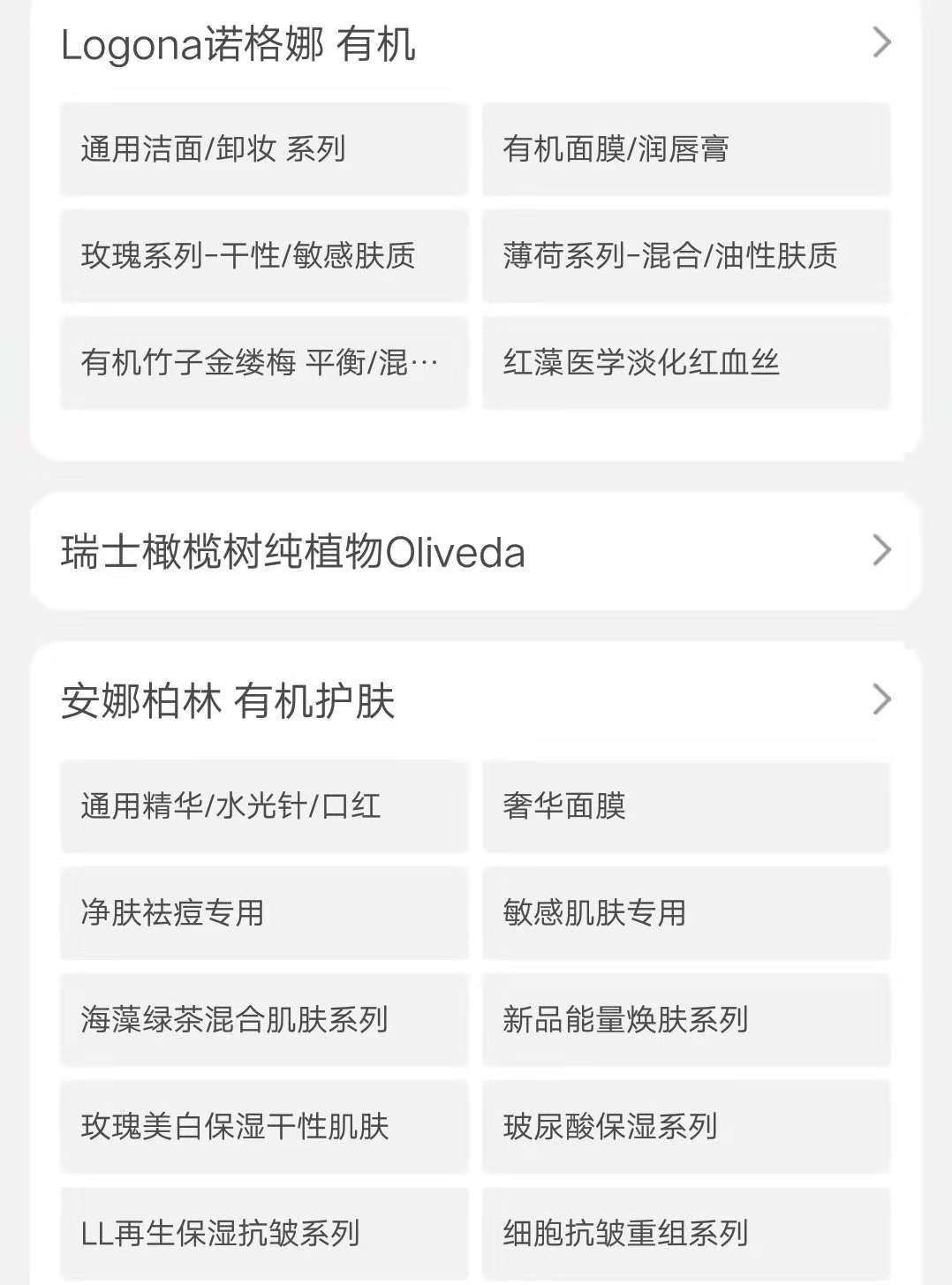Select 净肤祛痘专用 category
Screen dimensions: 952x1285
click(263, 914)
